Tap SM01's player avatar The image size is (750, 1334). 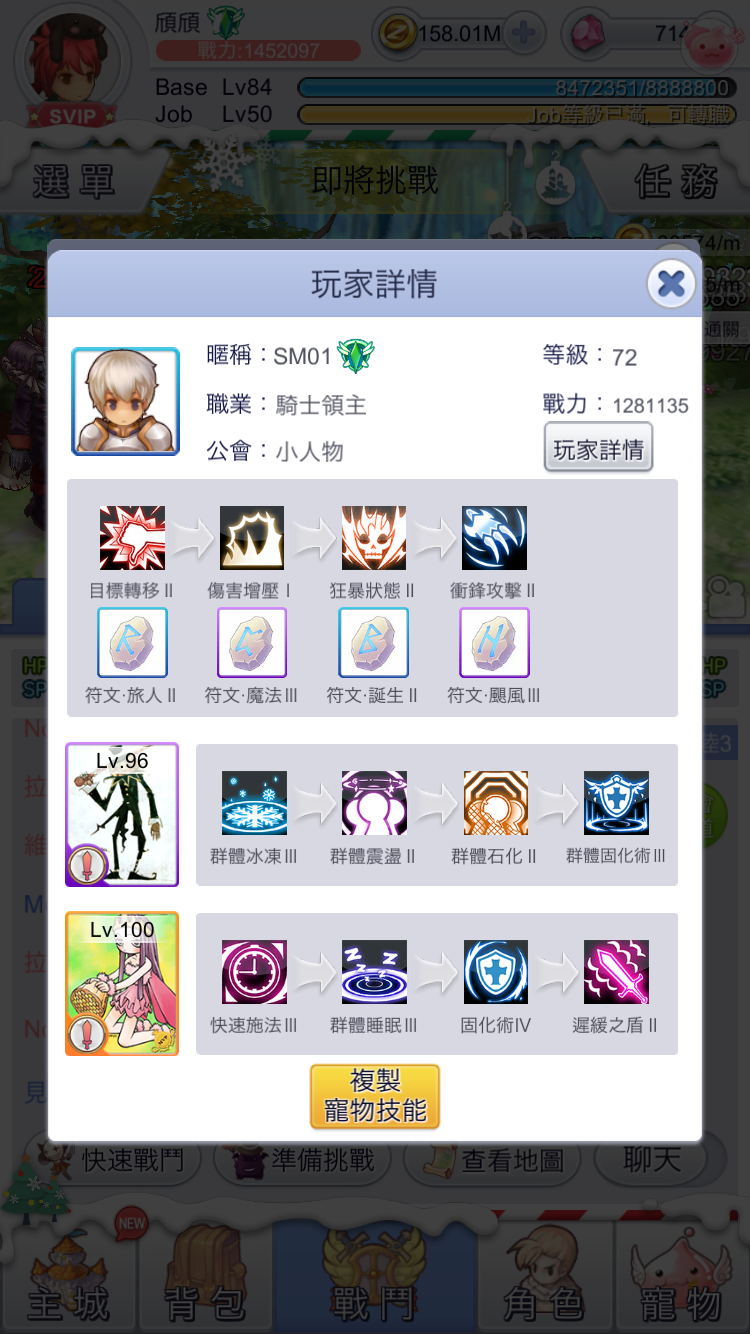pos(126,402)
